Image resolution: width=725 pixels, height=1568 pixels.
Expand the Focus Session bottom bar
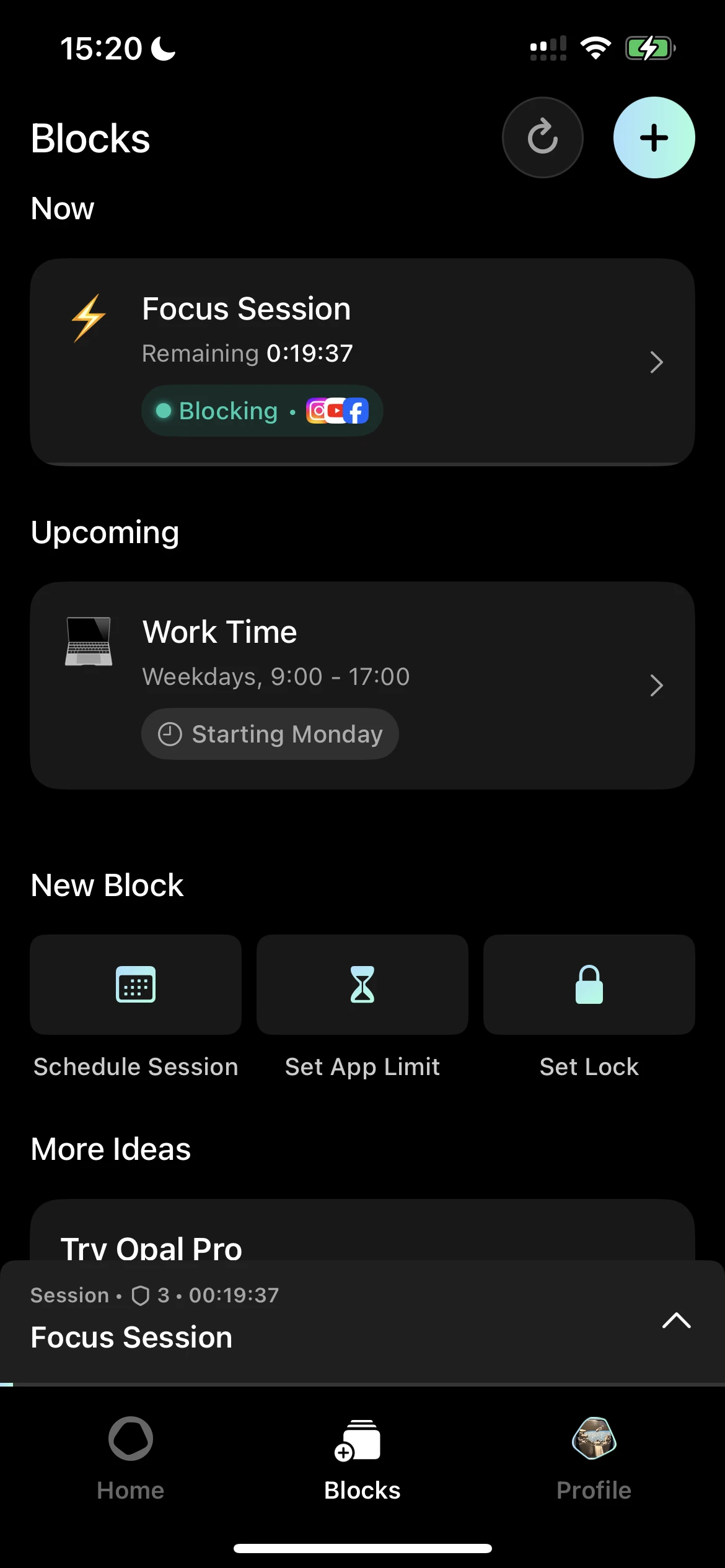pos(676,1320)
